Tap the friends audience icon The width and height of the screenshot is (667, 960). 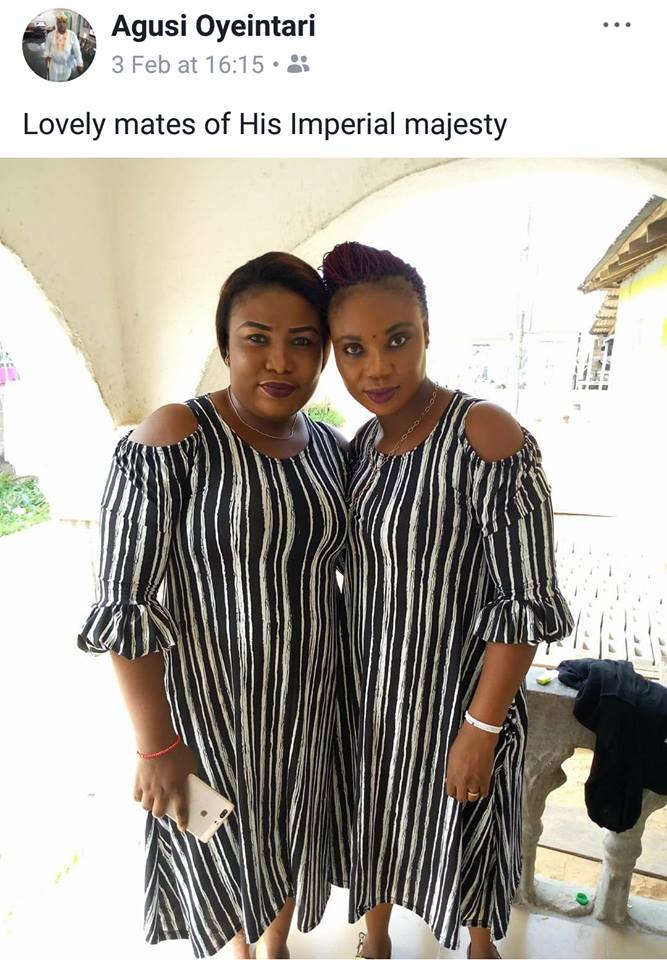[x=298, y=65]
